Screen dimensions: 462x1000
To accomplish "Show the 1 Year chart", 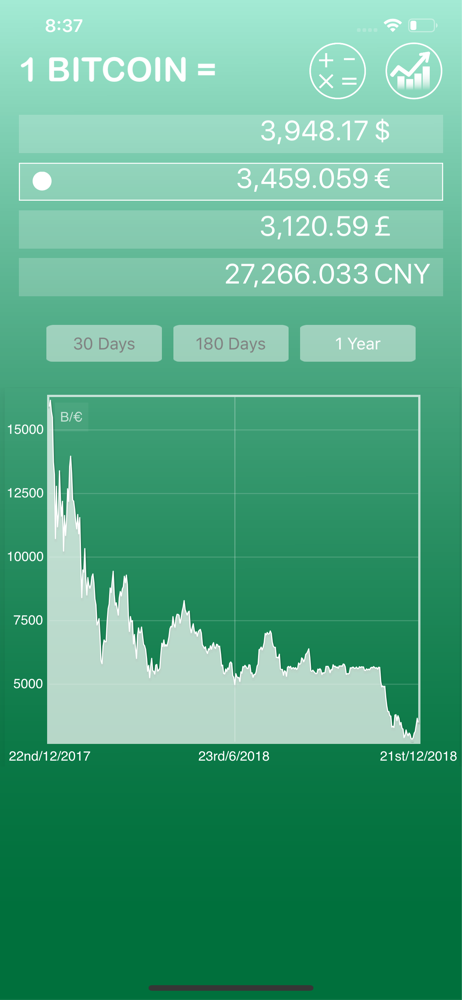I will pyautogui.click(x=358, y=344).
